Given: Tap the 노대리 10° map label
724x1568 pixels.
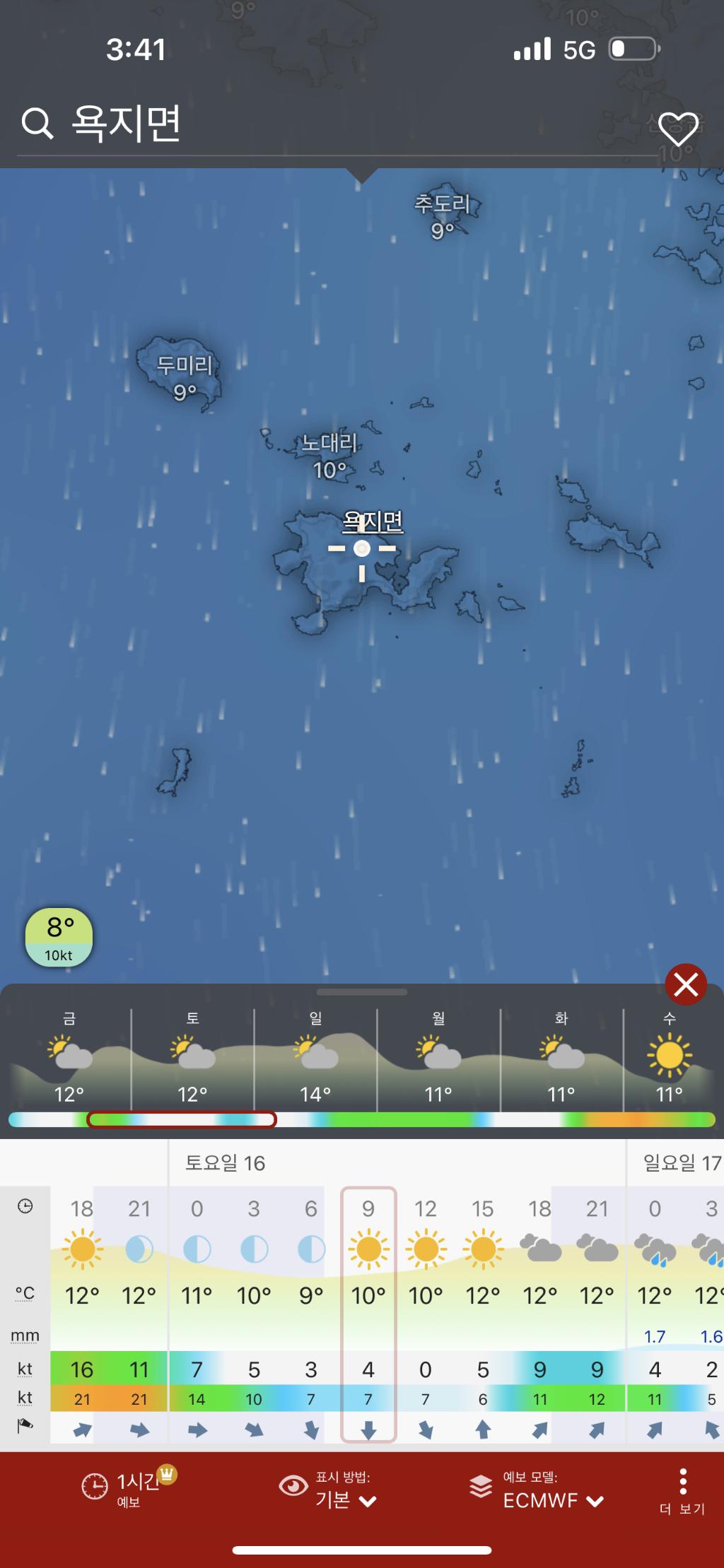Looking at the screenshot, I should pos(329,456).
